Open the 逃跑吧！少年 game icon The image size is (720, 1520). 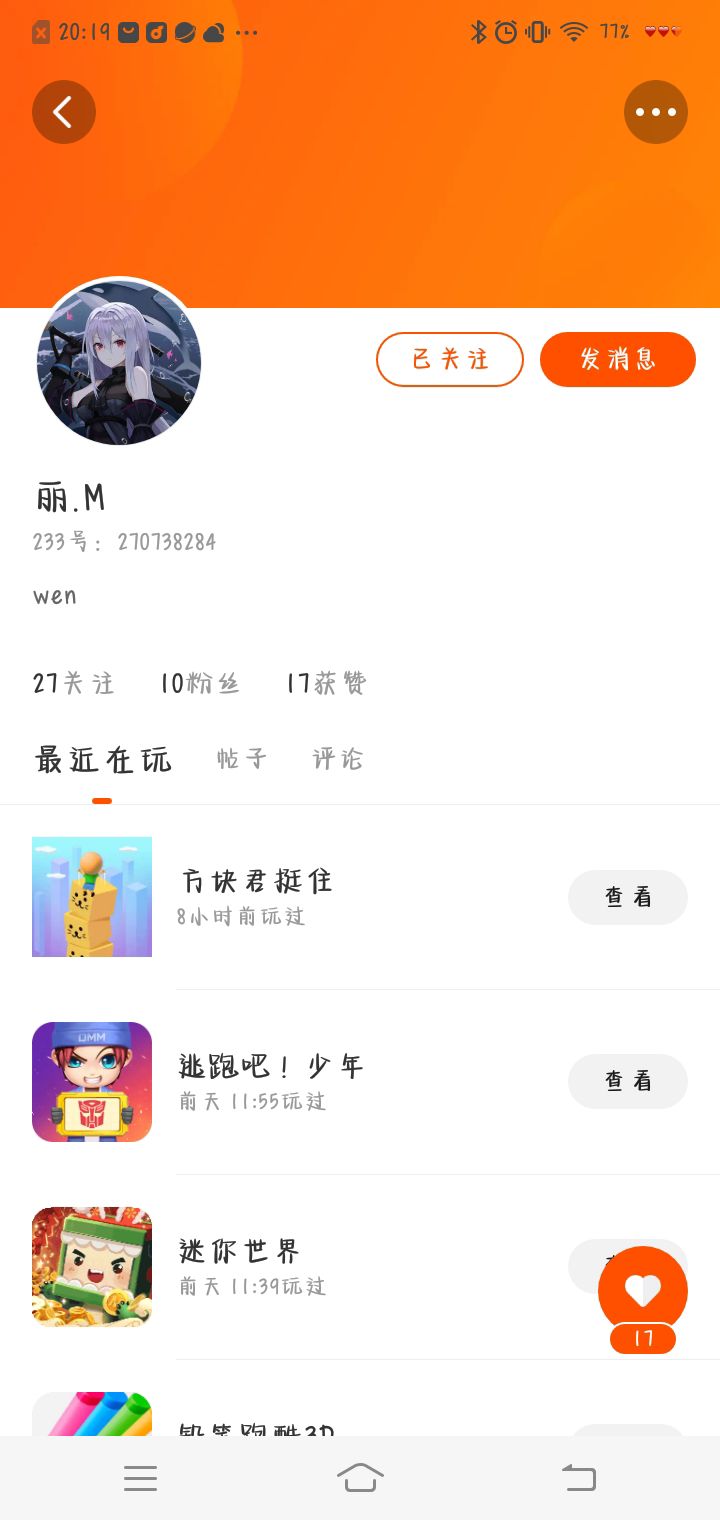coord(92,1082)
